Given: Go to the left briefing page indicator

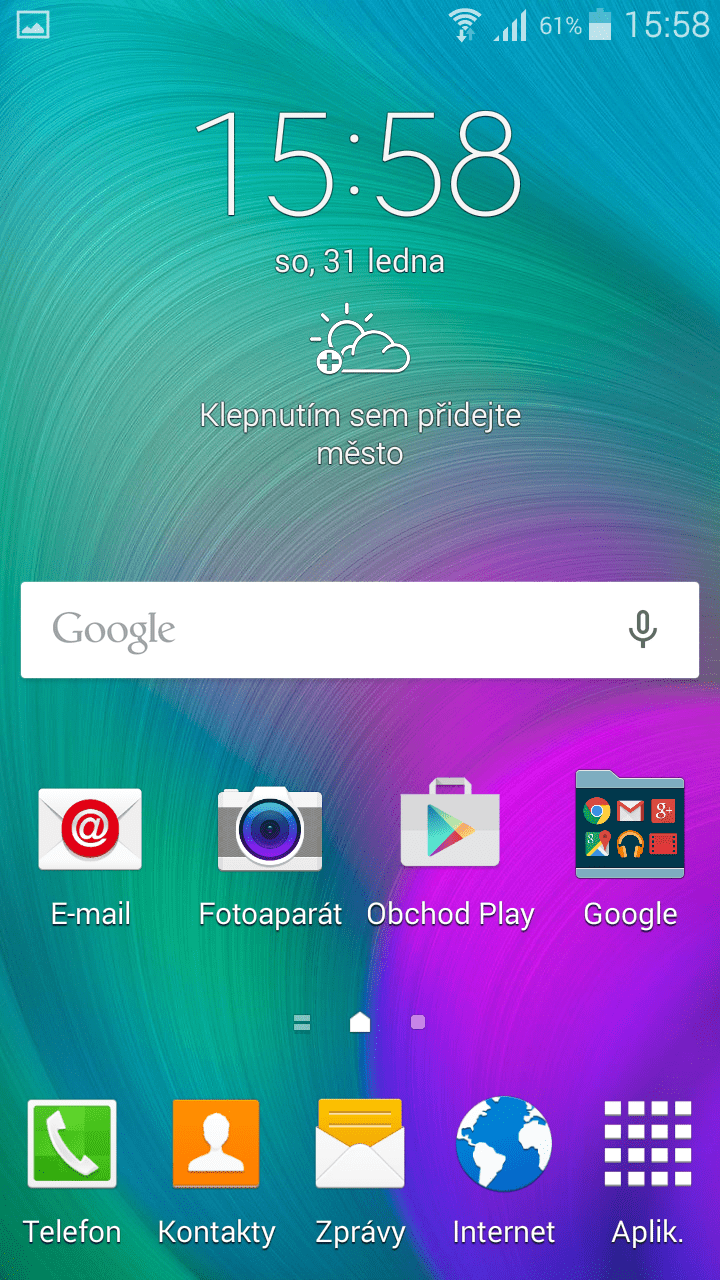Looking at the screenshot, I should [x=302, y=1022].
